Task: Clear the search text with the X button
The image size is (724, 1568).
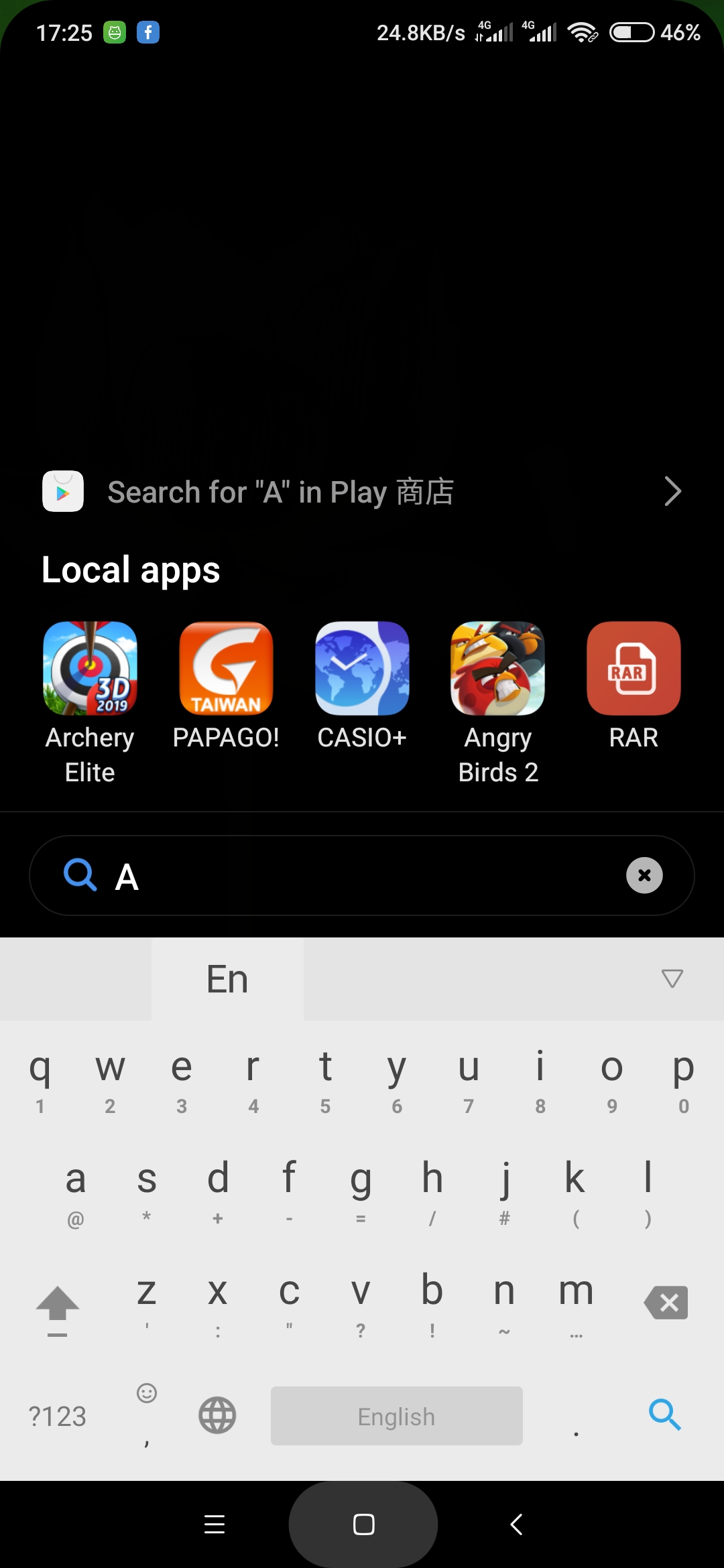Action: 644,875
